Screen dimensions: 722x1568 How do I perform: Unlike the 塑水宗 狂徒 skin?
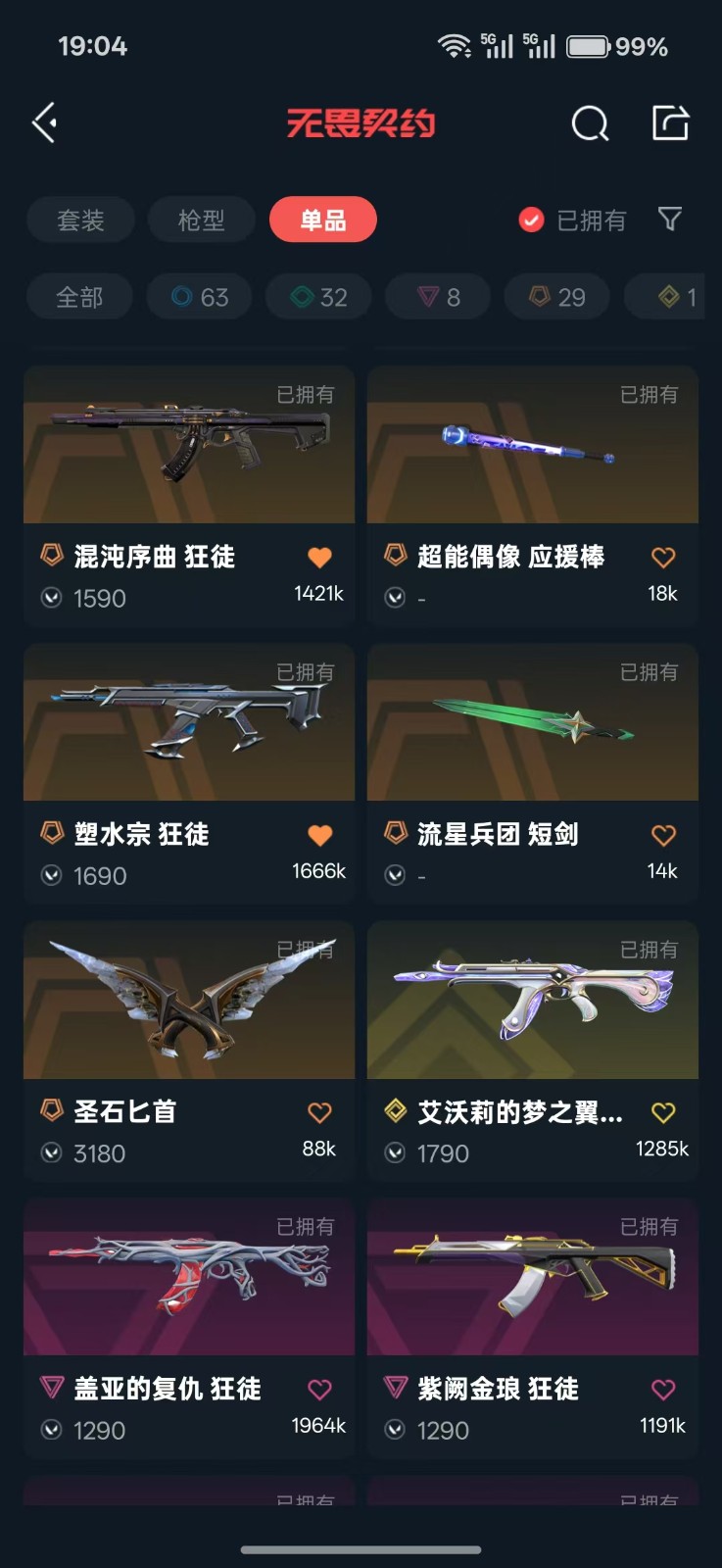tap(320, 835)
